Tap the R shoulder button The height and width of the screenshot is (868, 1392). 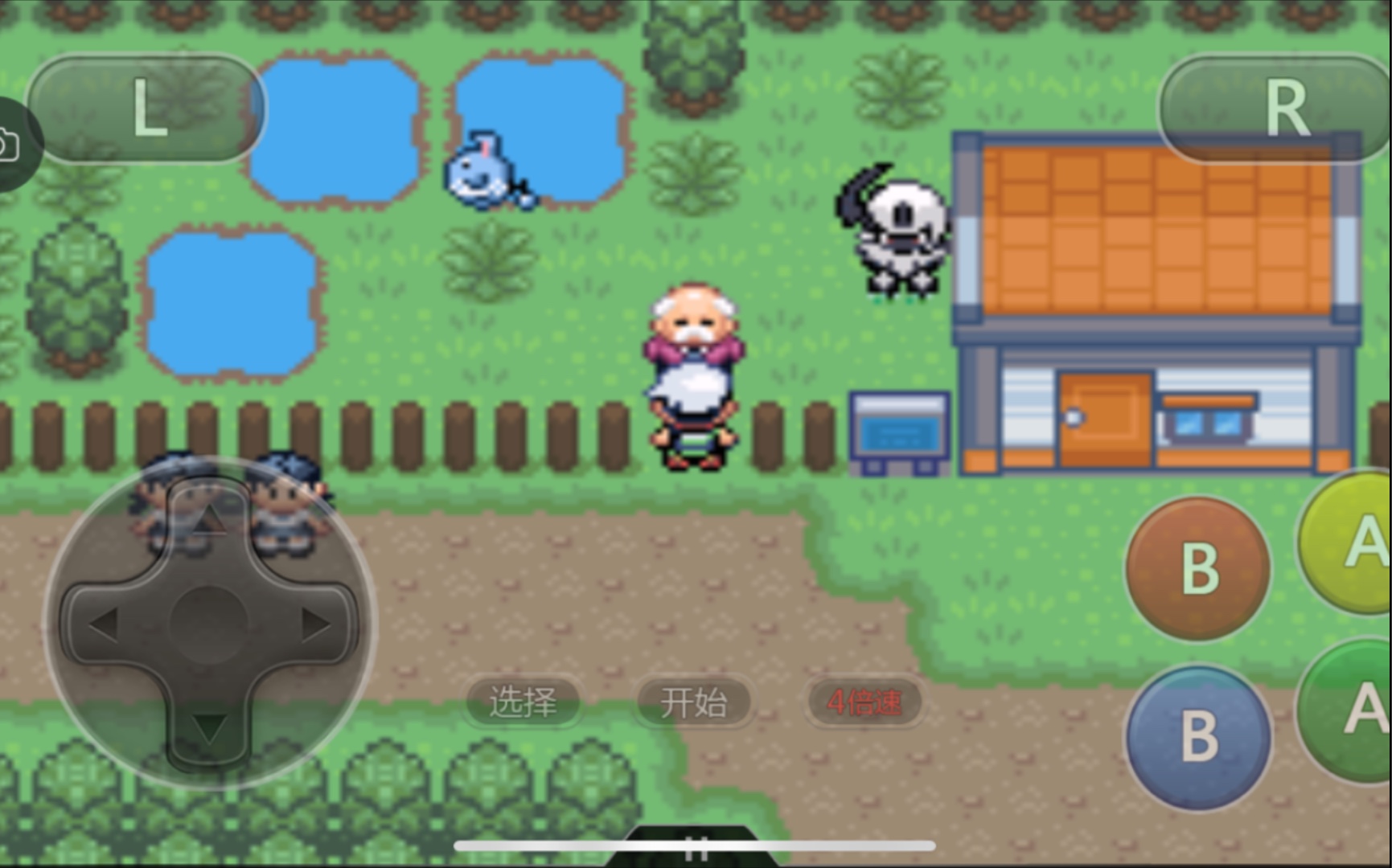(x=1279, y=108)
